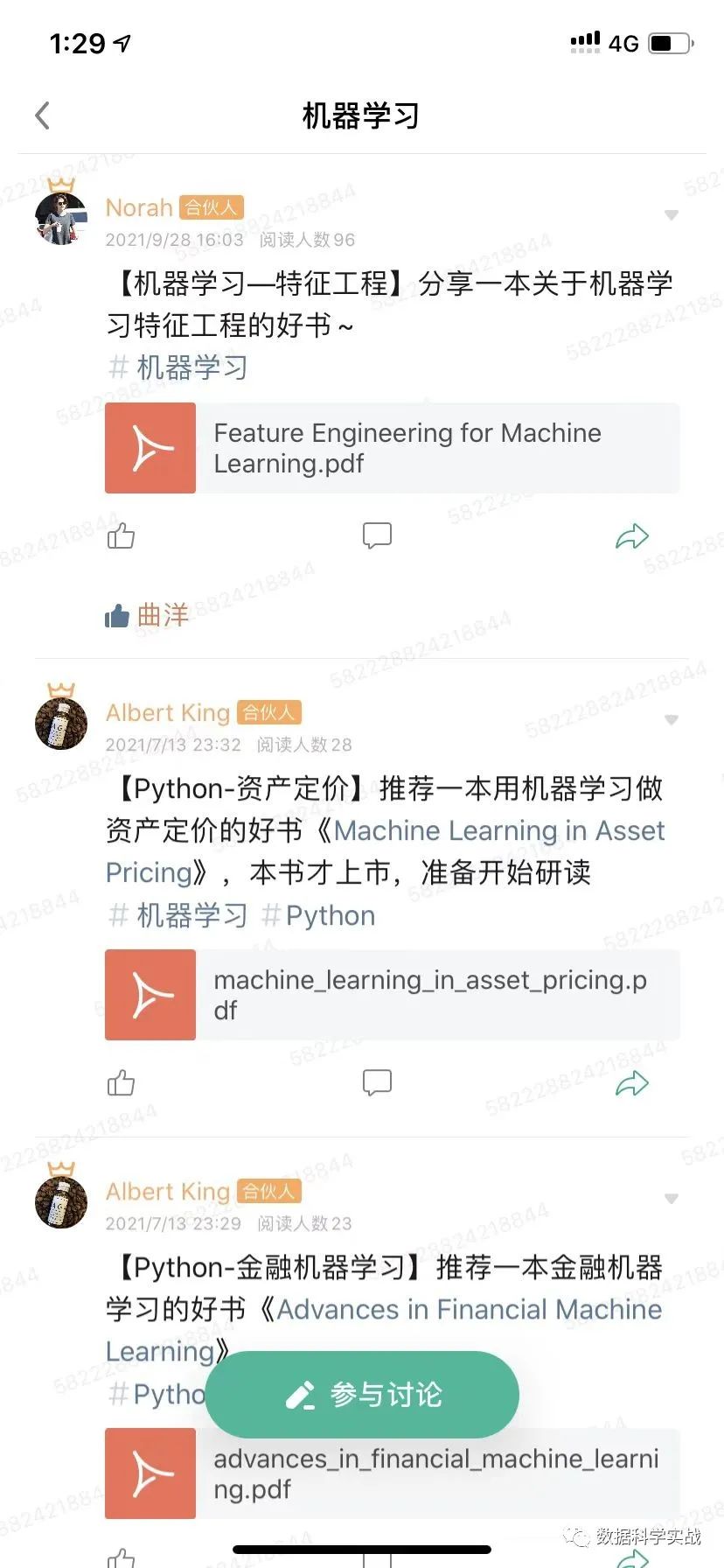724x1568 pixels.
Task: Comment on Norah's feature engineering post
Action: click(x=377, y=535)
